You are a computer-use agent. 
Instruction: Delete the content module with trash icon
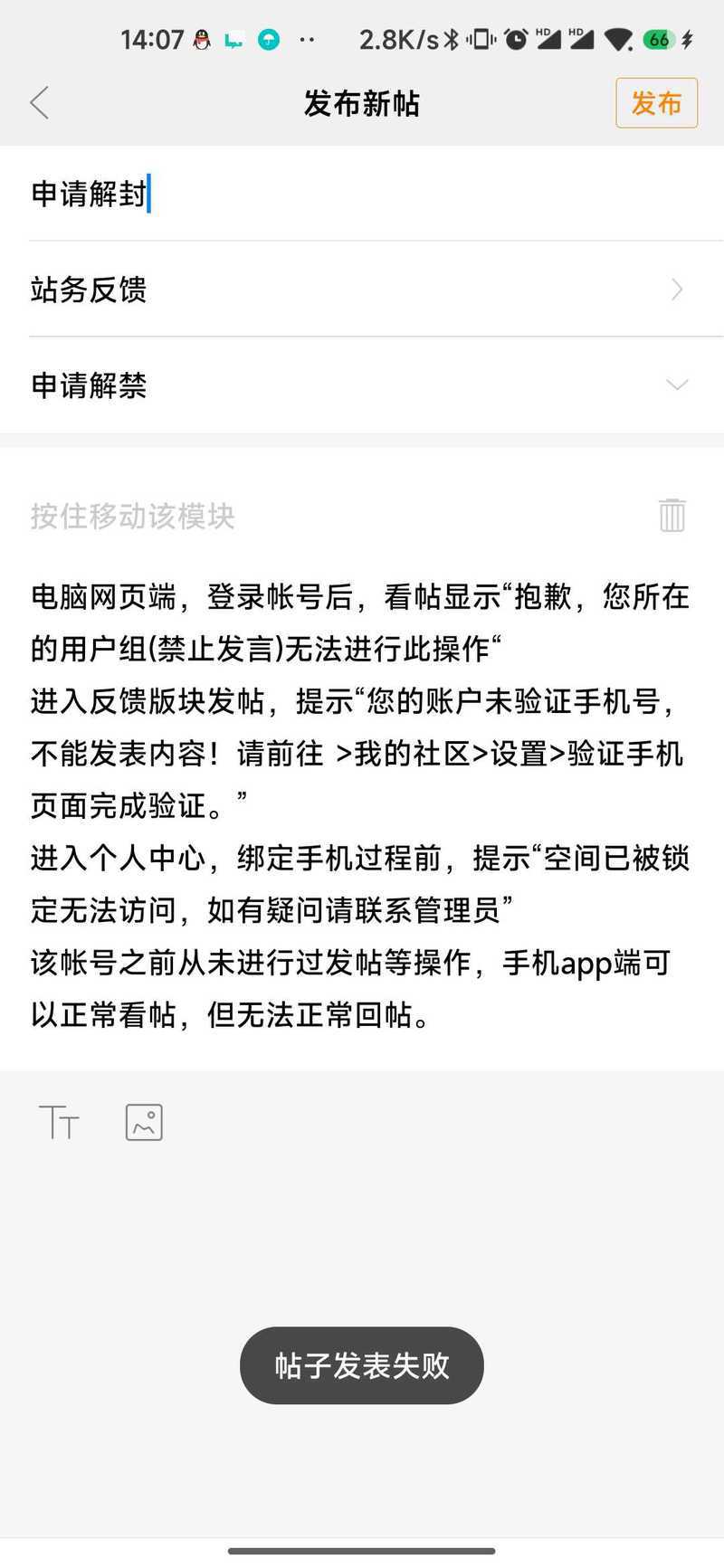pyautogui.click(x=672, y=515)
